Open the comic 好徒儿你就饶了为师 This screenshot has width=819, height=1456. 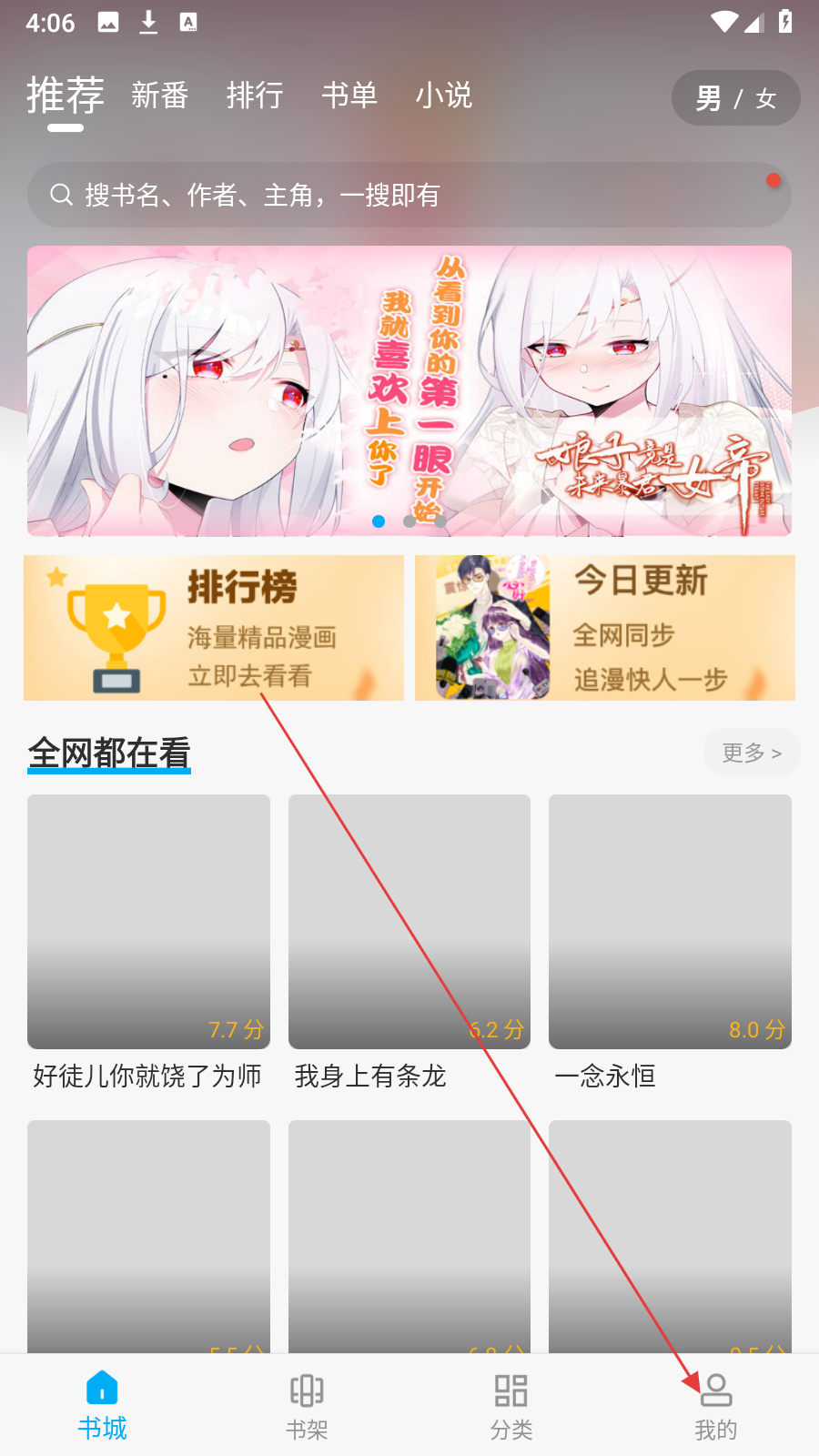pyautogui.click(x=148, y=944)
